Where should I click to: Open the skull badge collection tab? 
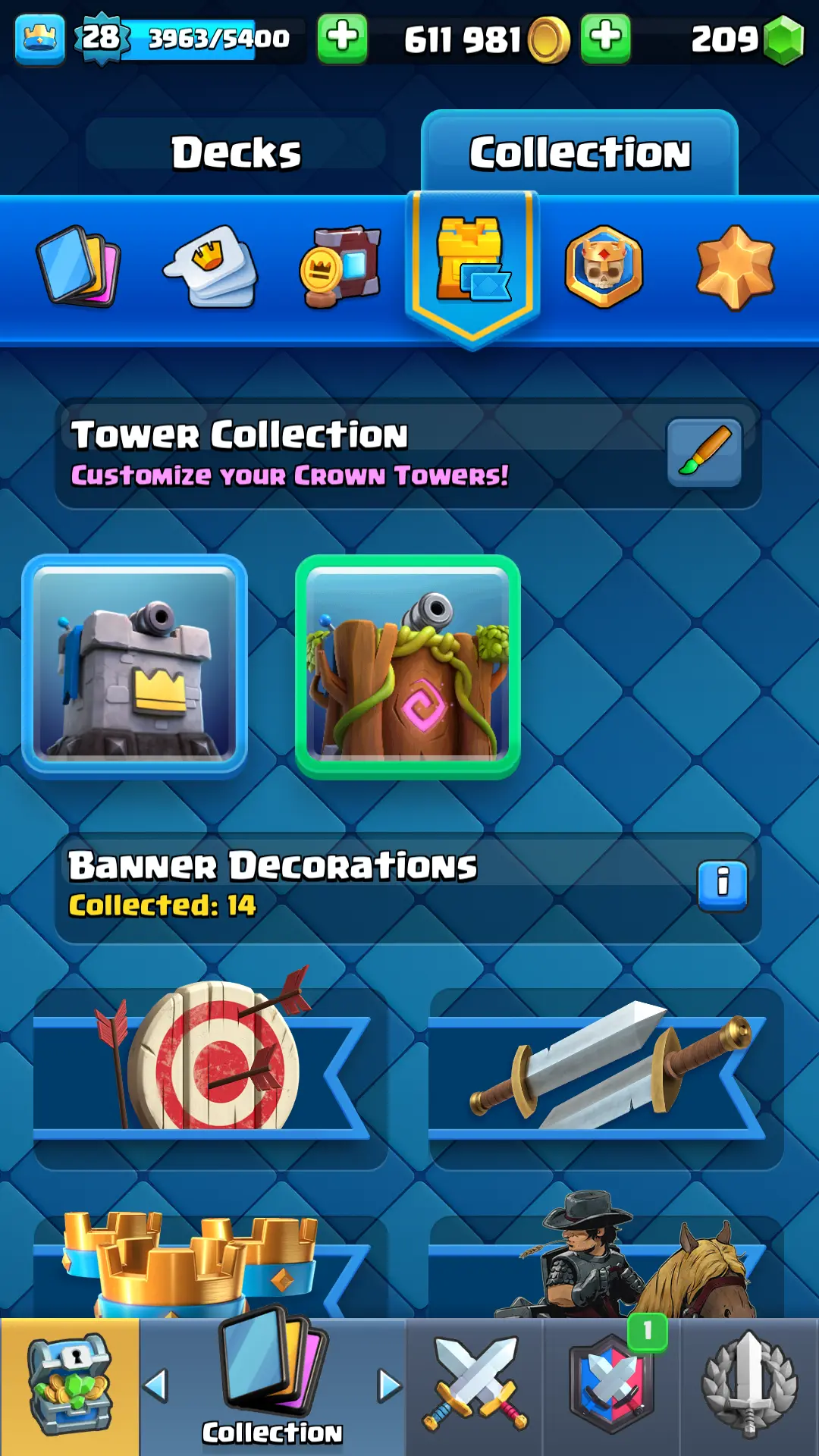click(x=604, y=267)
